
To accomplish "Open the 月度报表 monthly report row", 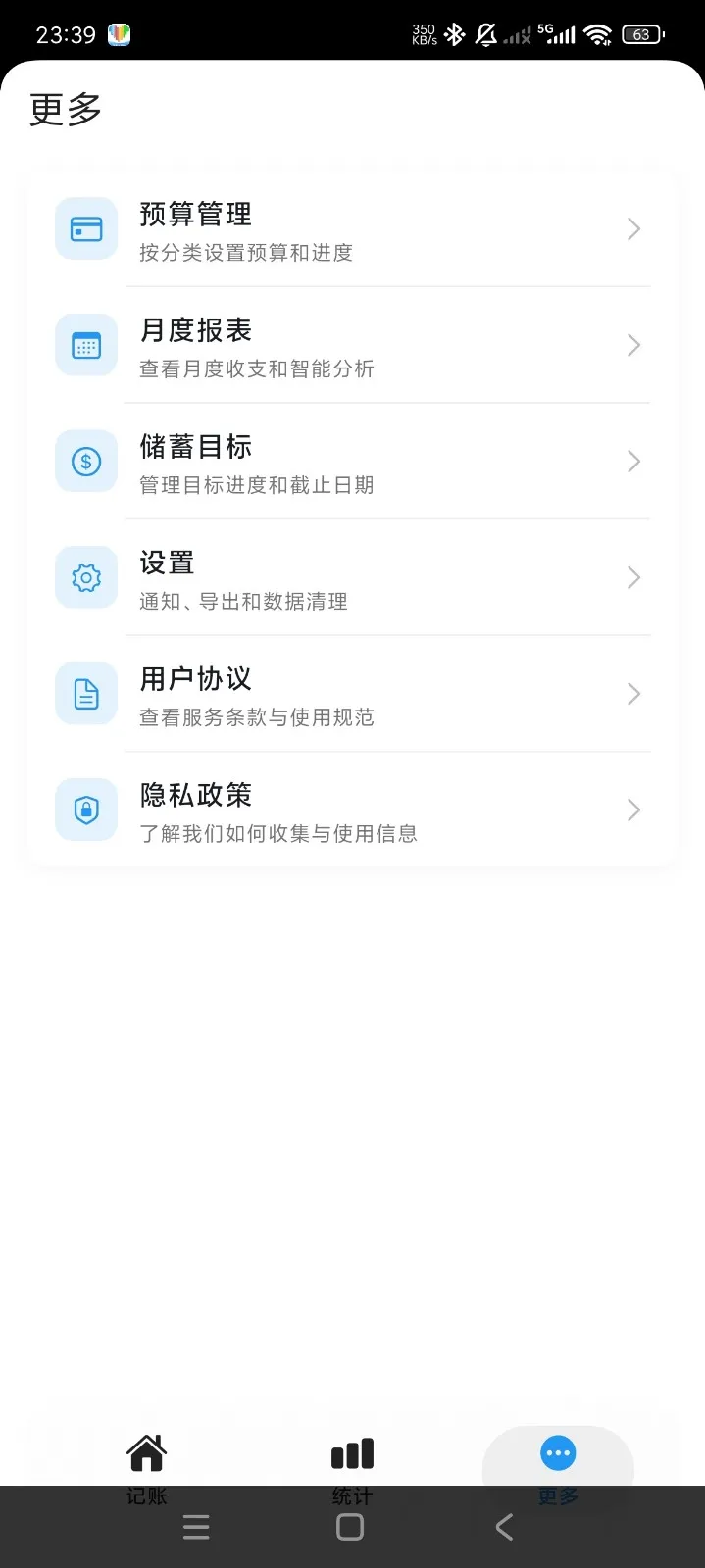I will coord(353,345).
